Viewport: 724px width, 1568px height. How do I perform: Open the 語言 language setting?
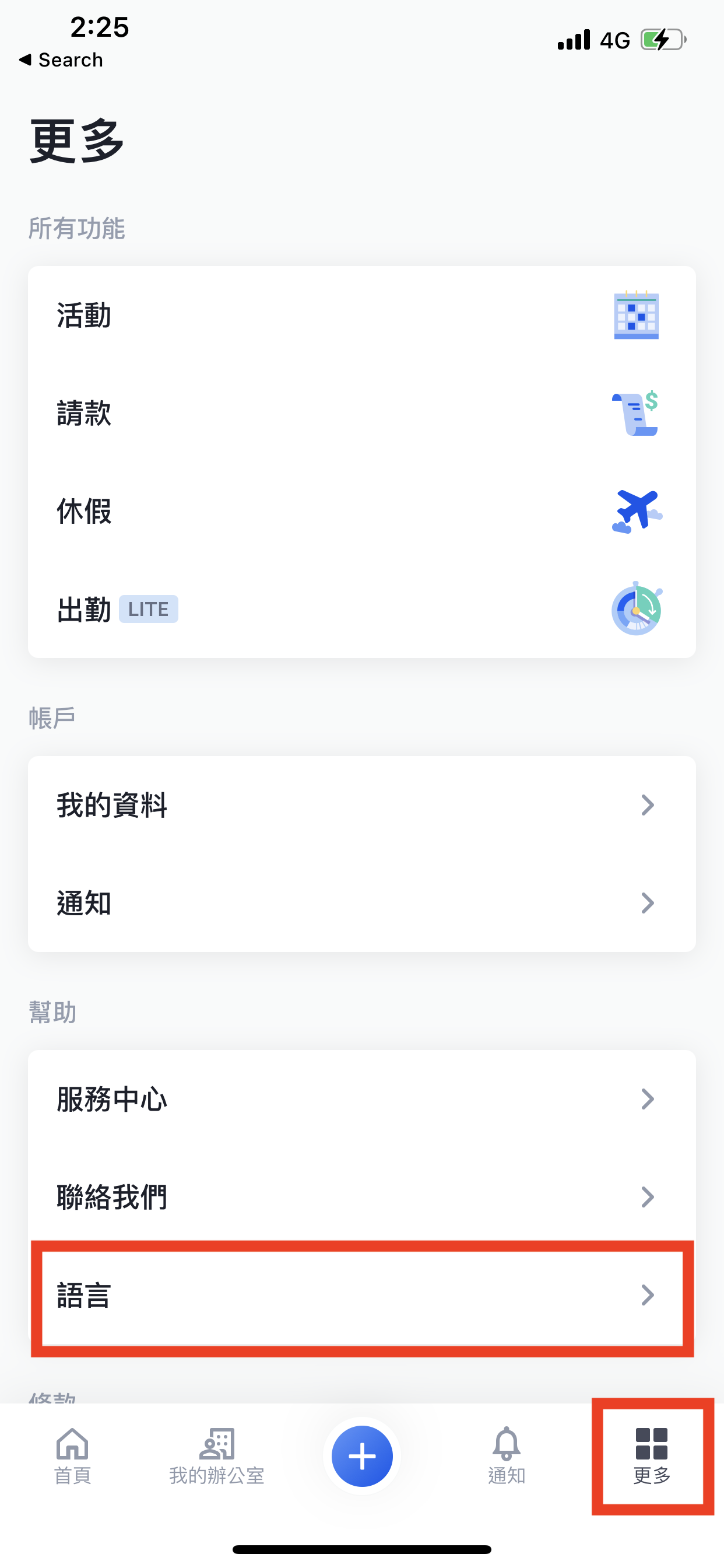pos(361,1296)
